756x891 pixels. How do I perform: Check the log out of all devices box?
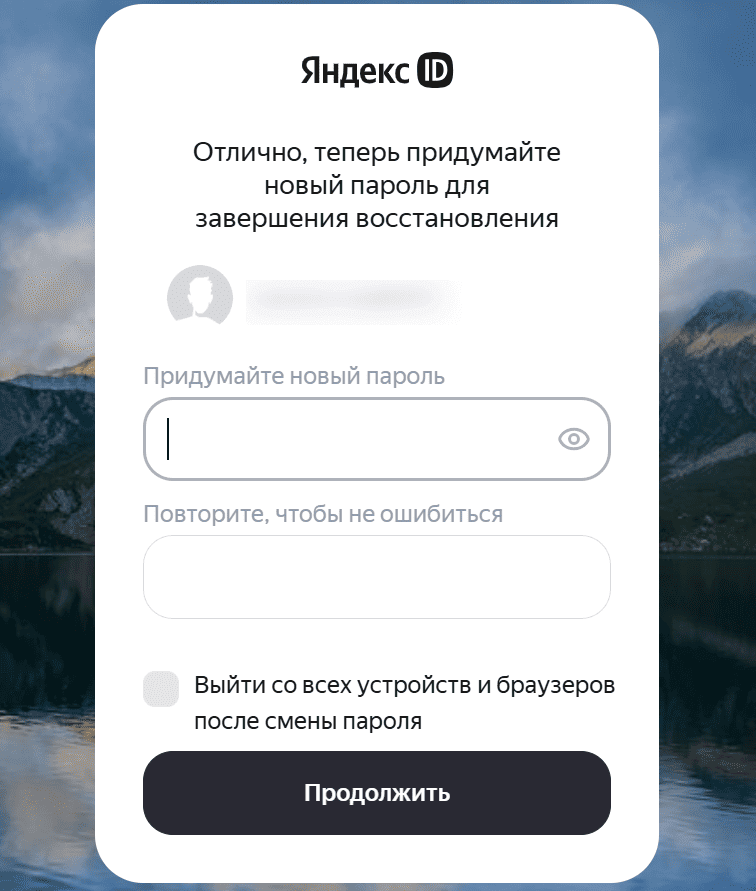point(161,689)
